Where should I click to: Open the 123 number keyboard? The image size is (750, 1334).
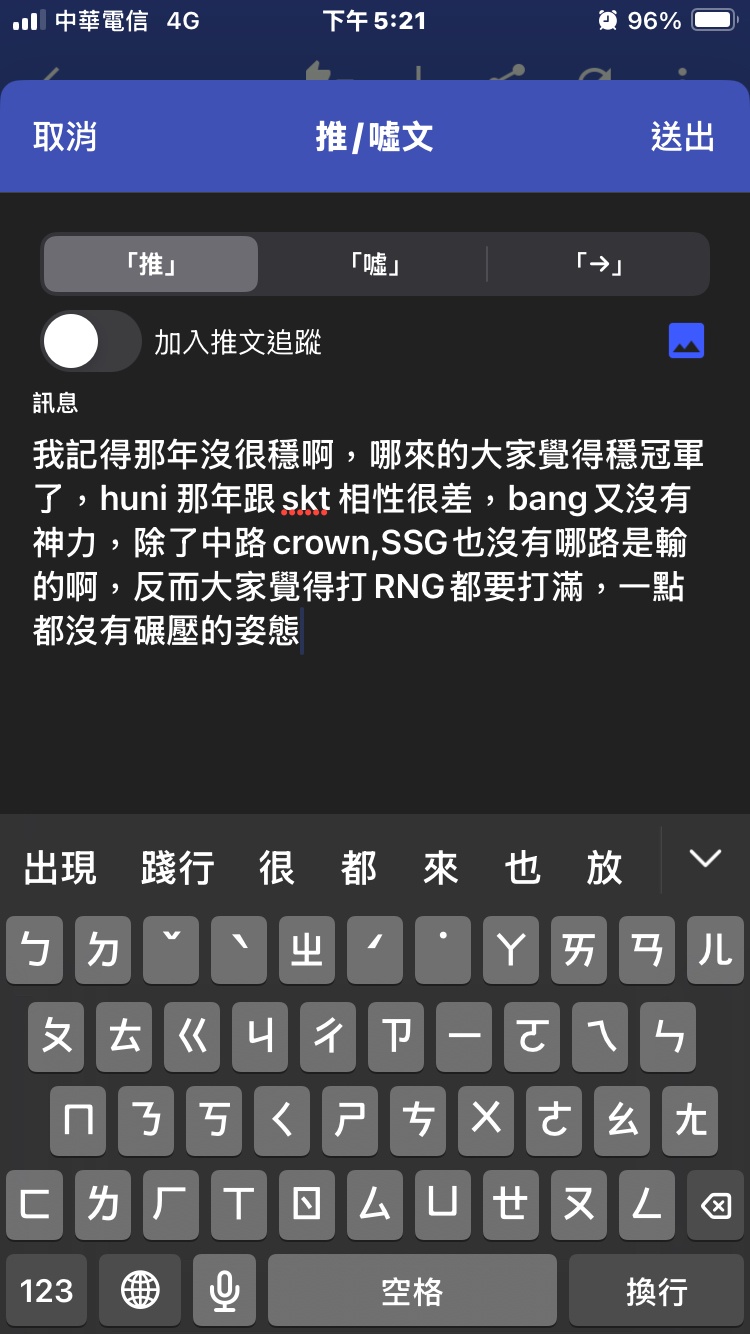coord(47,1291)
